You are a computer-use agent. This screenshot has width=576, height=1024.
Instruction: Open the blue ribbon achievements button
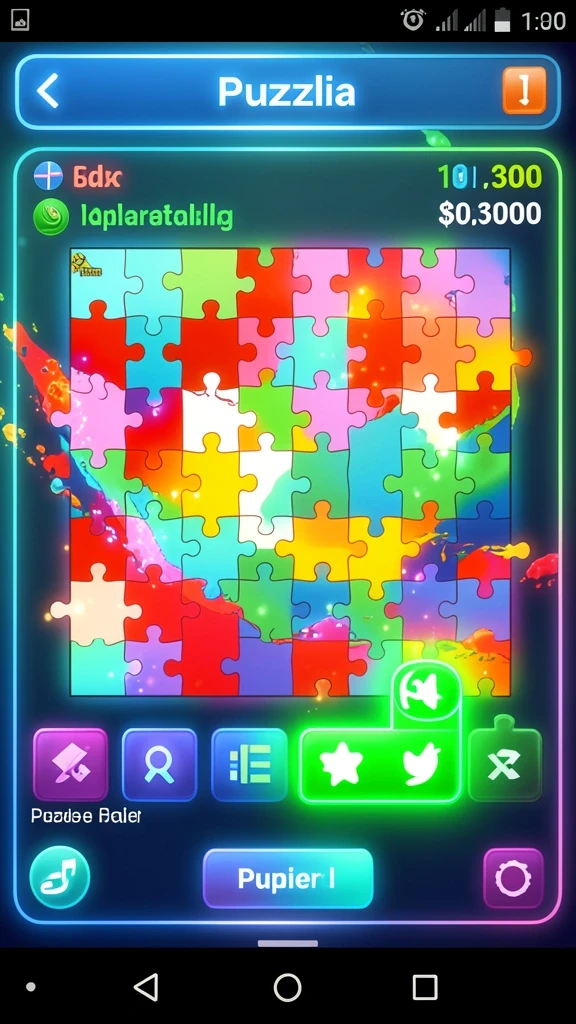(159, 765)
